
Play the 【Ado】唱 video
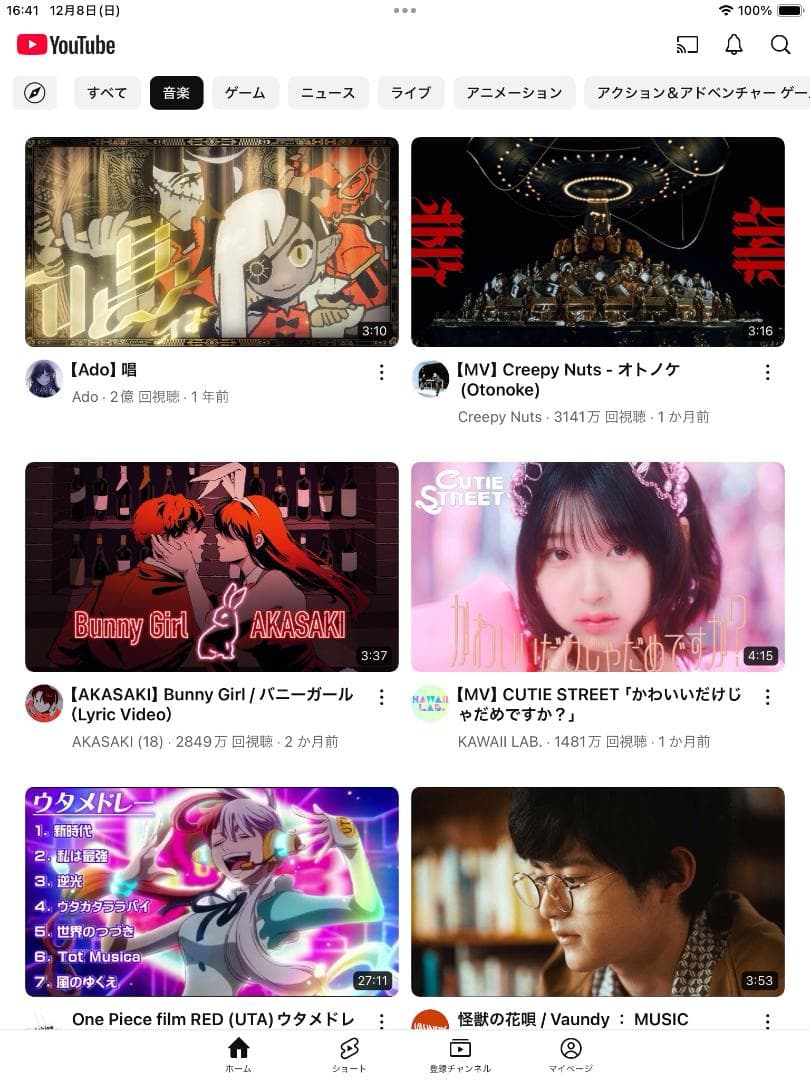211,242
